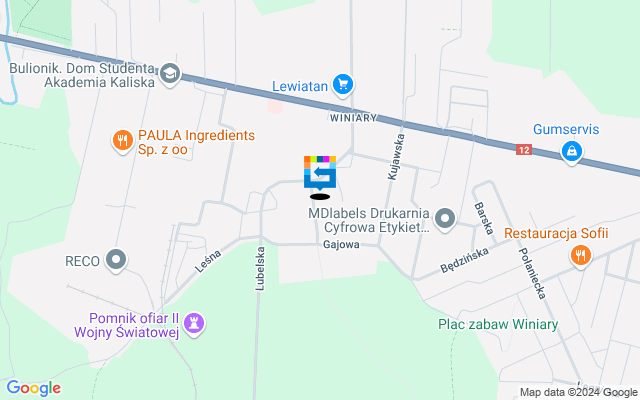Tap the RECO location pin
The height and width of the screenshot is (400, 640).
click(x=117, y=261)
